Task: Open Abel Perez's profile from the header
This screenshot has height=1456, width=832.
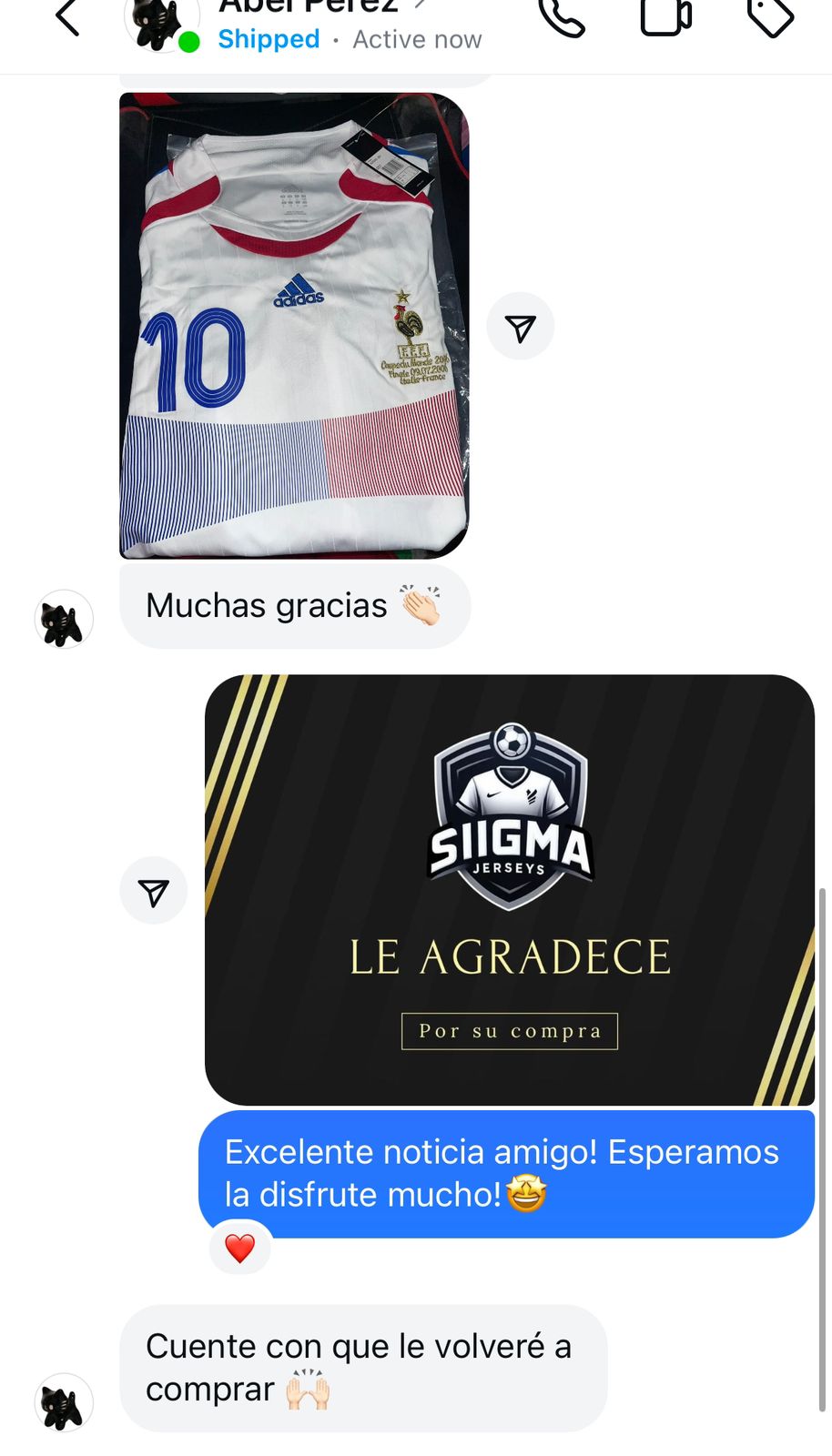Action: click(x=309, y=7)
